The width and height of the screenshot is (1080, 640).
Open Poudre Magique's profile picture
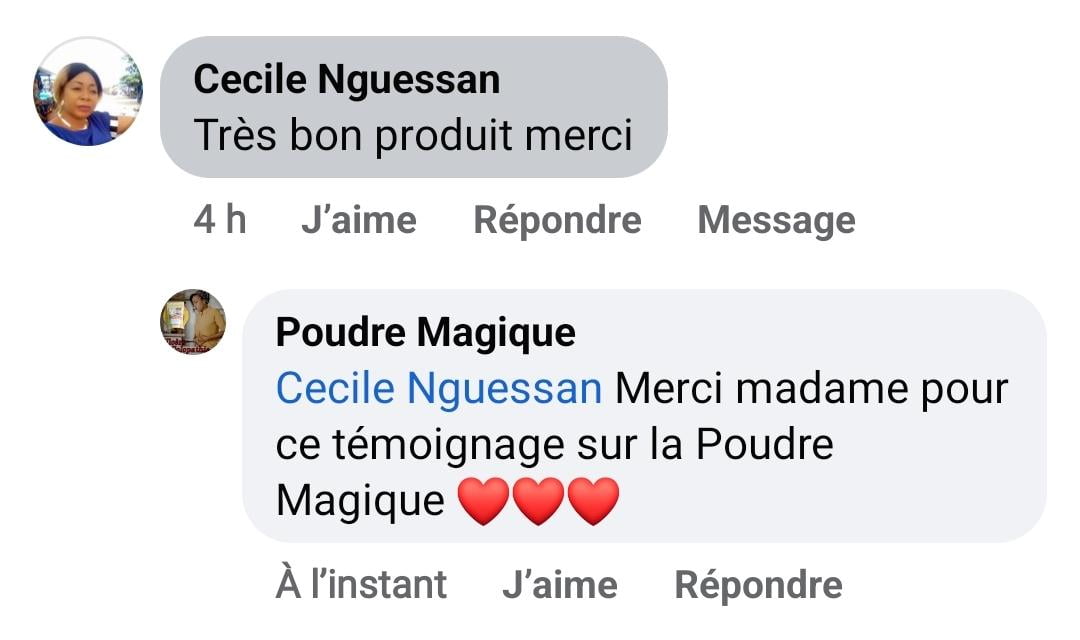pyautogui.click(x=193, y=323)
